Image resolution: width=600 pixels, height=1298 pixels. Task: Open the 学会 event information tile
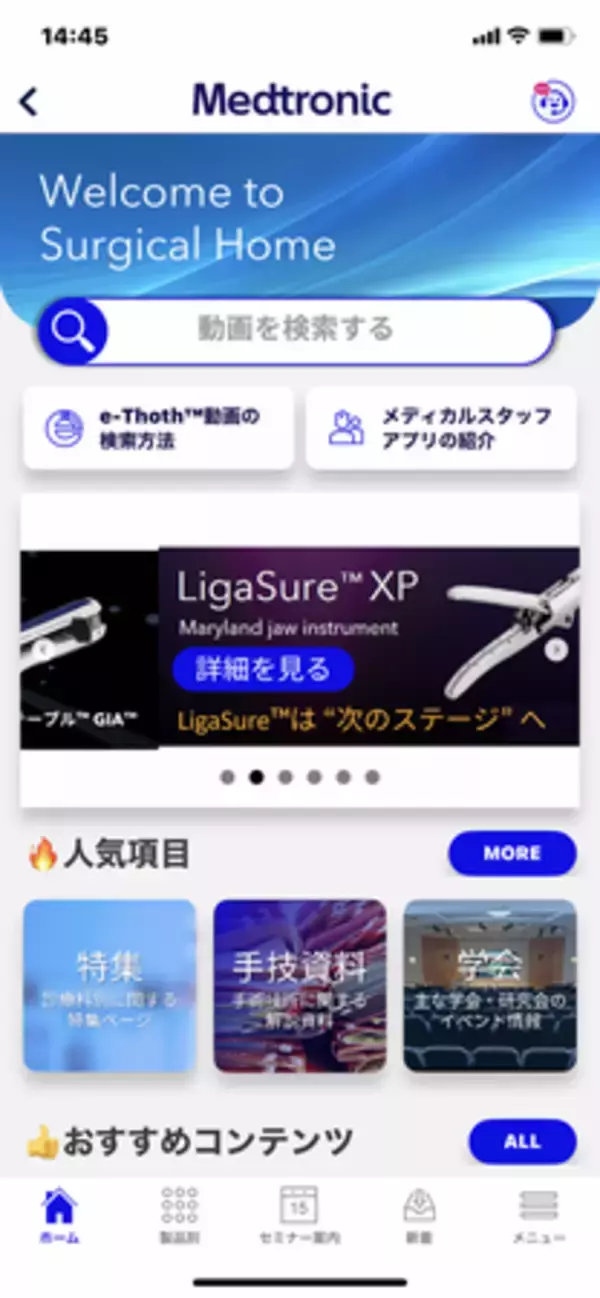point(490,986)
